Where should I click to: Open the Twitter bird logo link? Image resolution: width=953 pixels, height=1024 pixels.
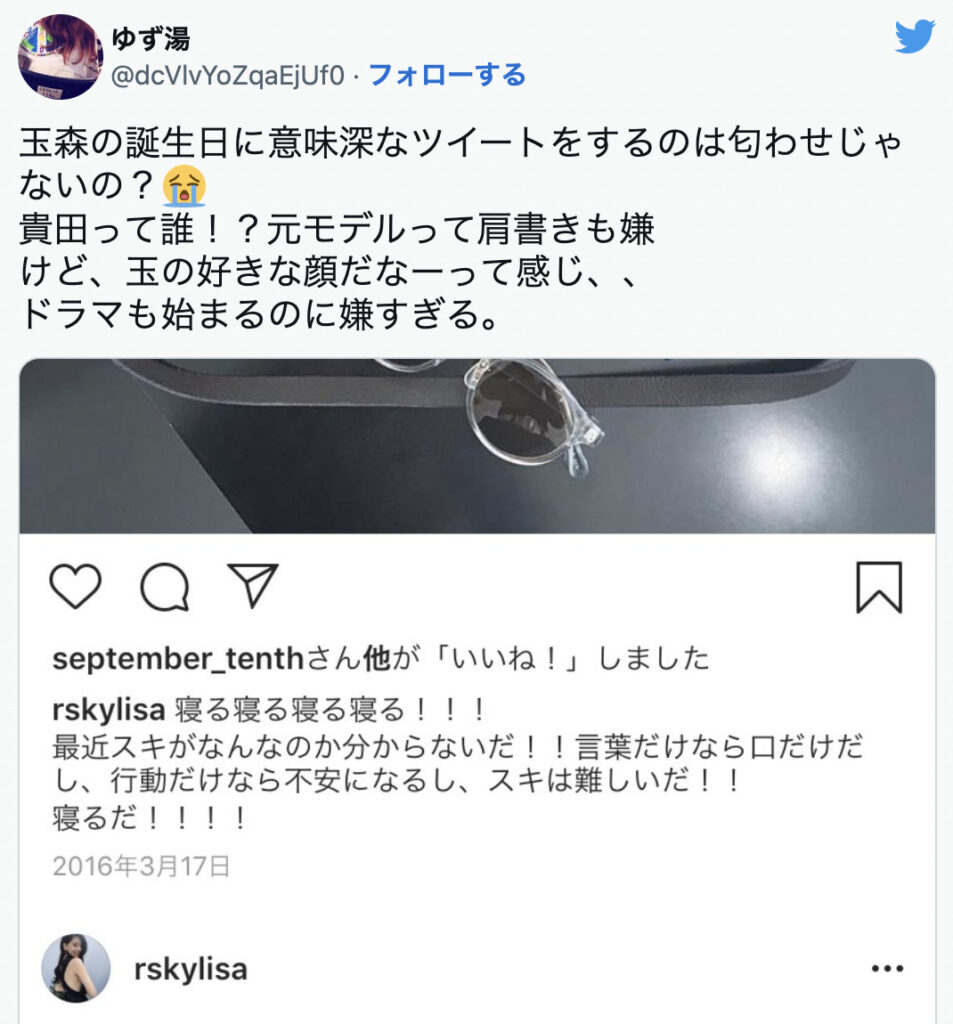[x=914, y=37]
